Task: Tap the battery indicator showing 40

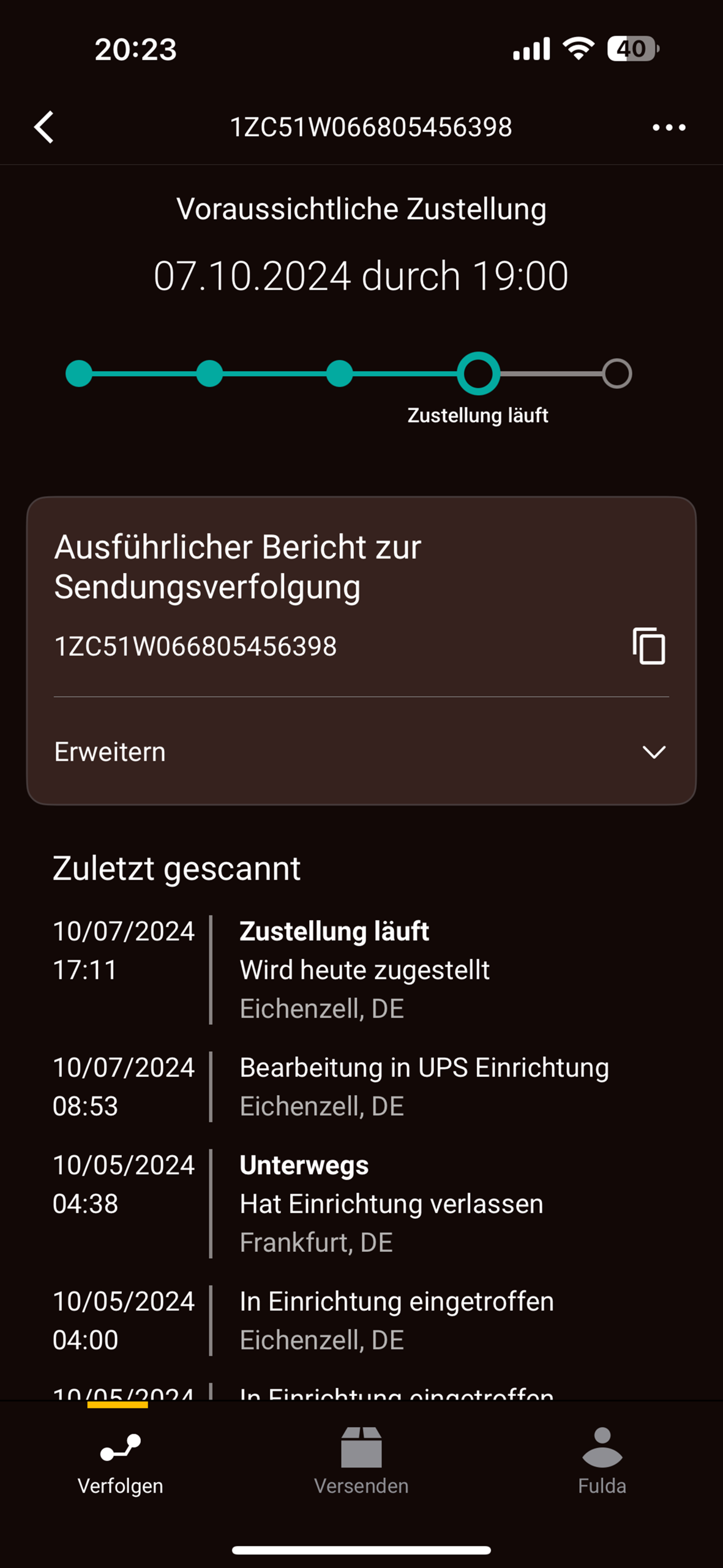Action: tap(631, 49)
